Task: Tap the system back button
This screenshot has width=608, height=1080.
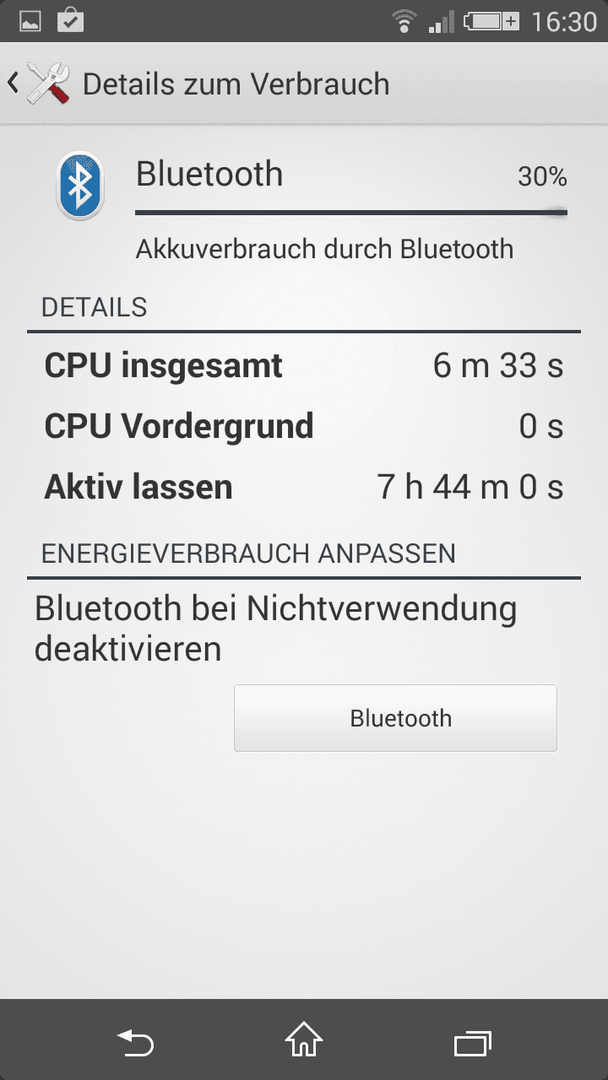Action: pyautogui.click(x=135, y=1043)
